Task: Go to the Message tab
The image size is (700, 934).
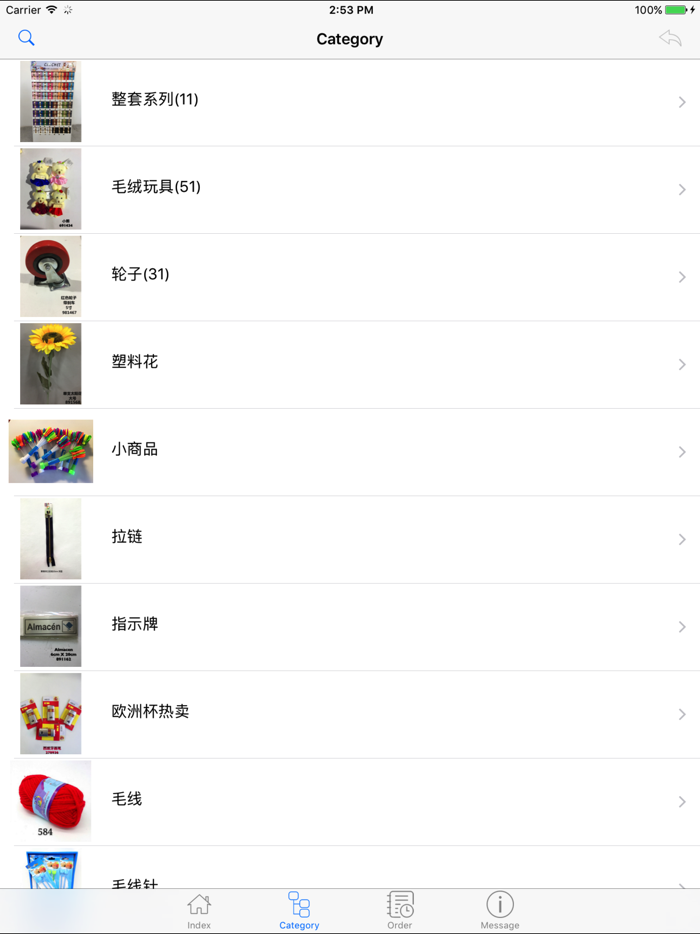Action: tap(500, 910)
